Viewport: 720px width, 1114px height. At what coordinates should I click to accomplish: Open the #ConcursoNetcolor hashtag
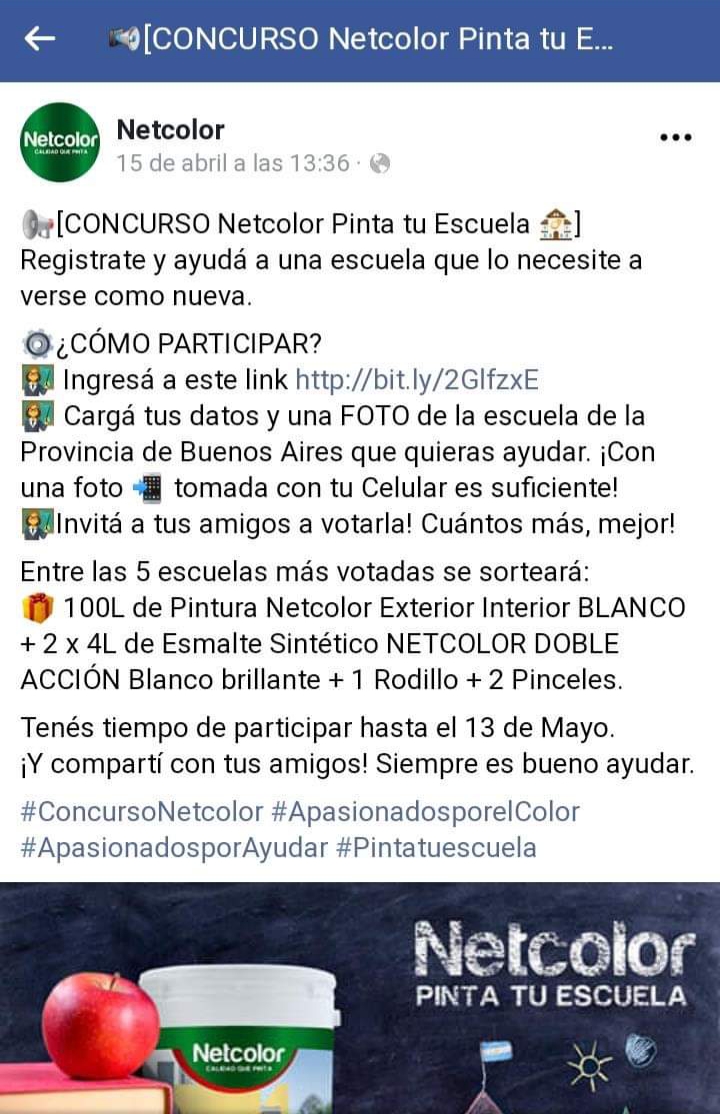[x=141, y=811]
